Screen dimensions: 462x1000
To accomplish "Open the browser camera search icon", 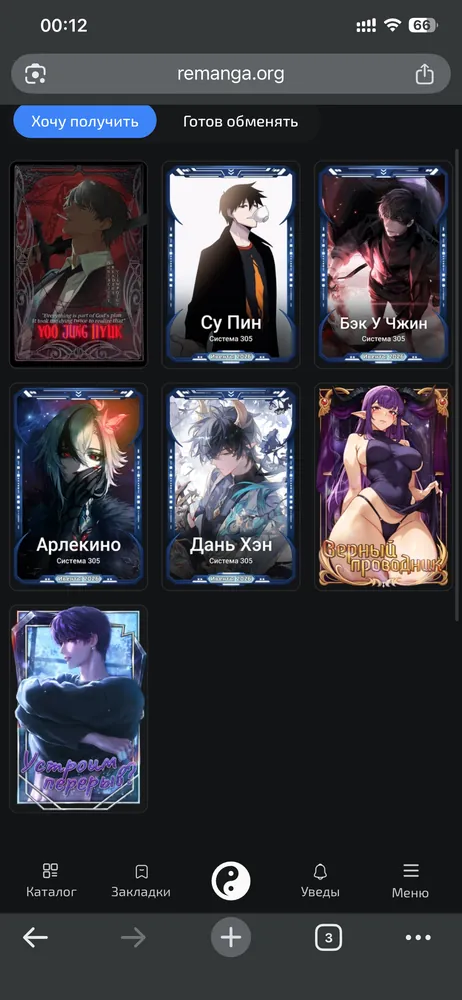I will [35, 75].
